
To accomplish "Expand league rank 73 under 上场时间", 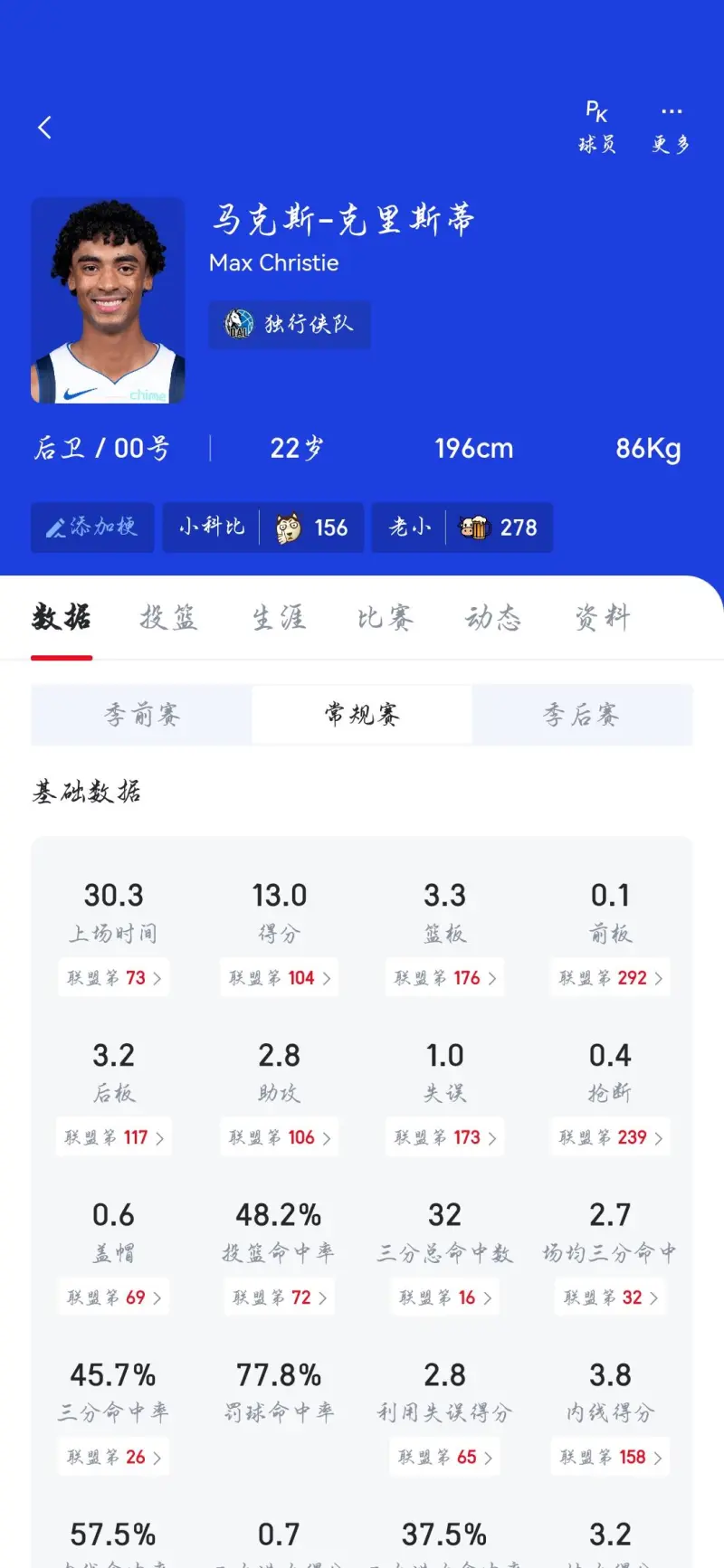I will click(x=113, y=977).
